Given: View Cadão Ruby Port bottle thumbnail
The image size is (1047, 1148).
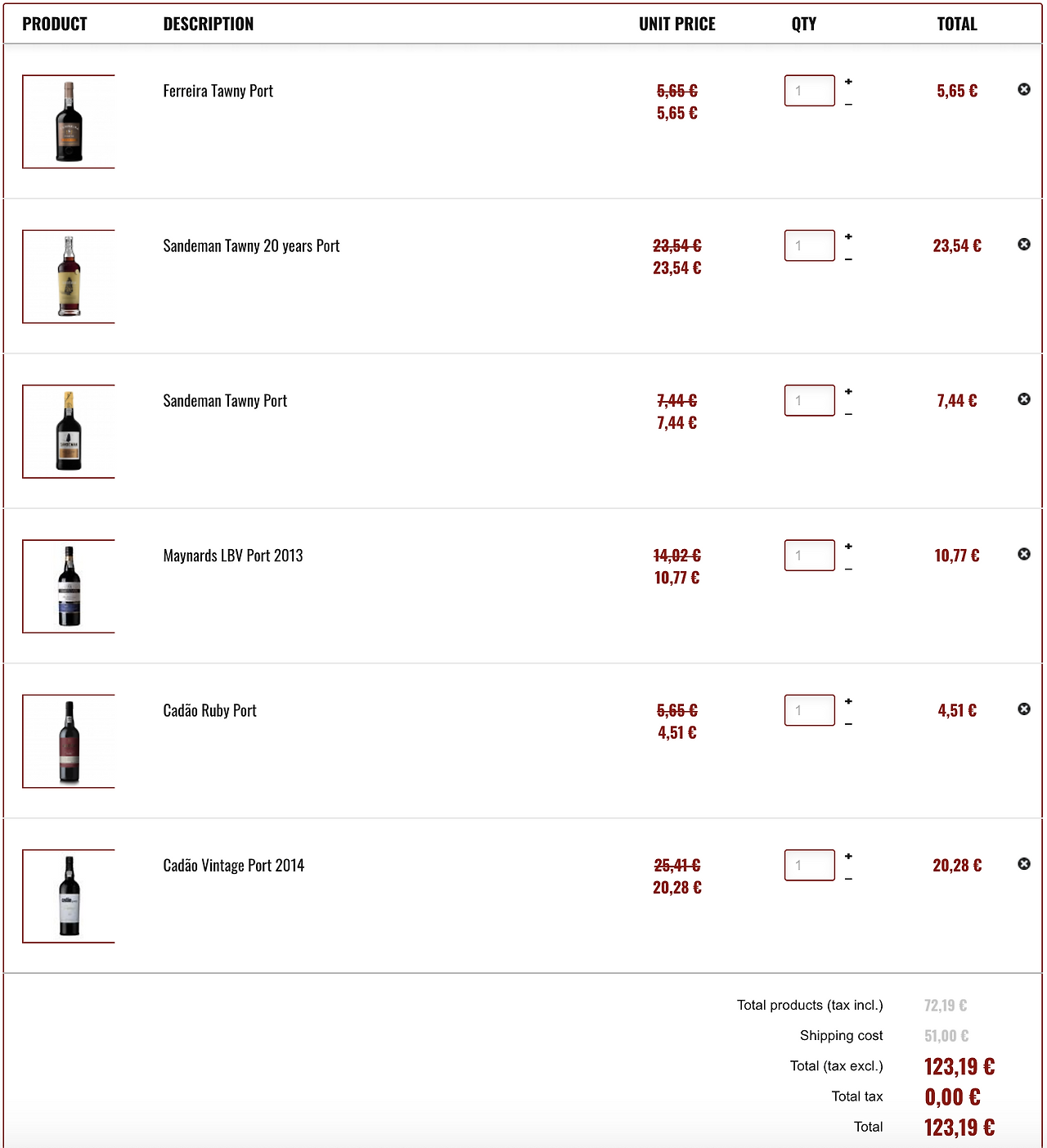Looking at the screenshot, I should 69,741.
